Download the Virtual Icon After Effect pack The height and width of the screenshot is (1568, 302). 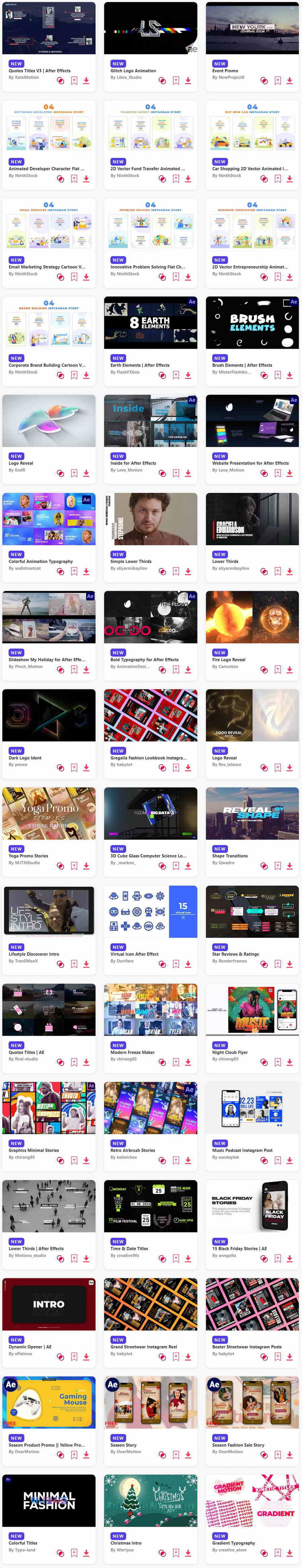click(188, 963)
